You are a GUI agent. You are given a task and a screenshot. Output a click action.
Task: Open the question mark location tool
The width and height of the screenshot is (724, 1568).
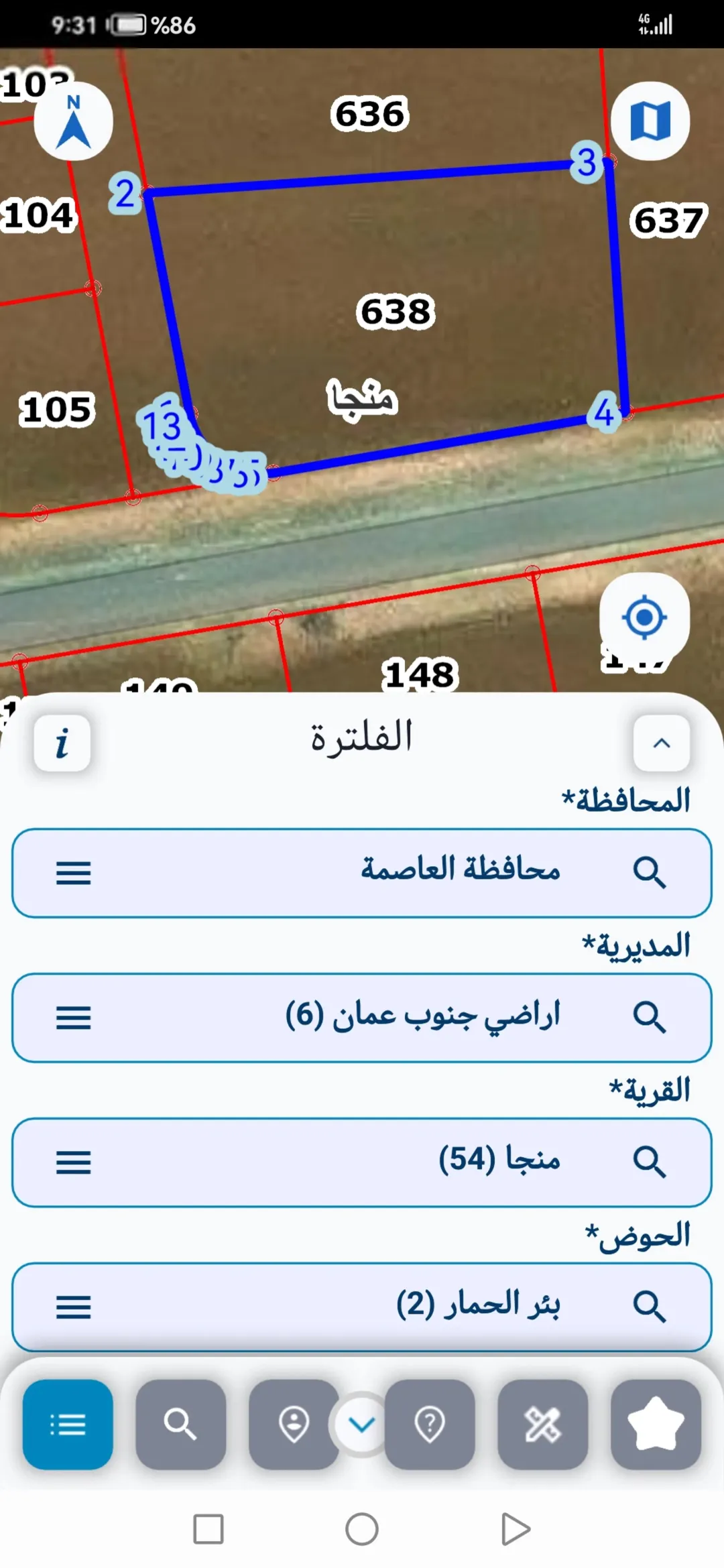pos(430,1424)
